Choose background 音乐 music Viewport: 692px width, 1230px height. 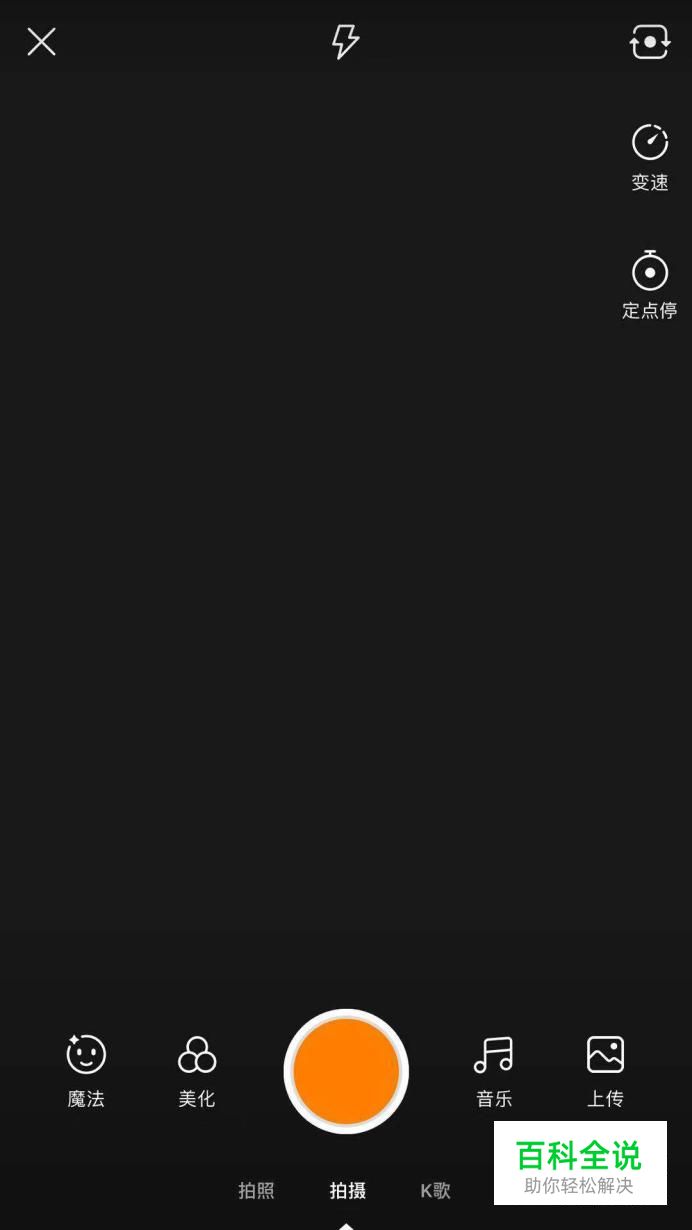tap(494, 1072)
